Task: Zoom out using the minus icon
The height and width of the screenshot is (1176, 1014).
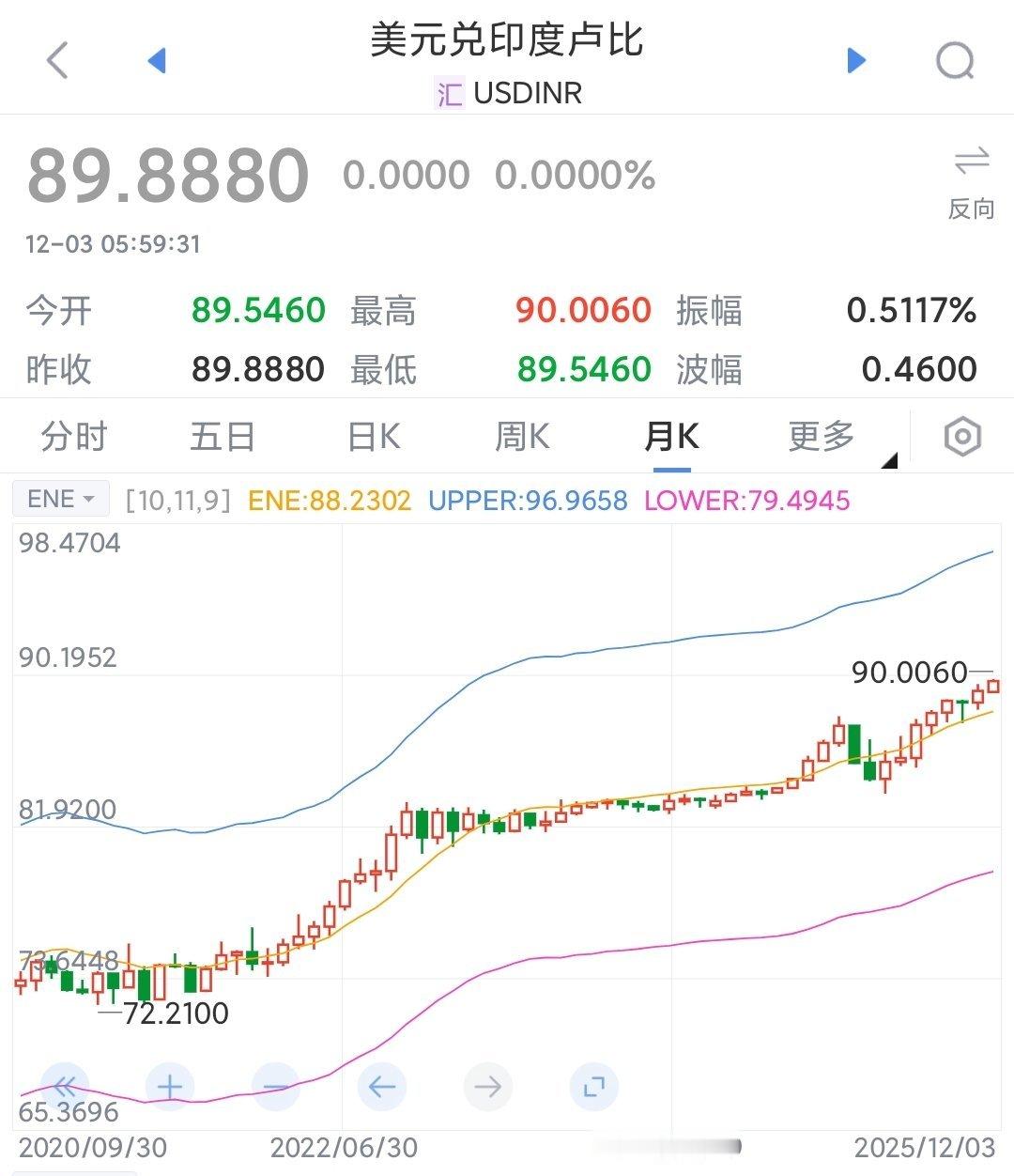Action: tap(275, 1086)
